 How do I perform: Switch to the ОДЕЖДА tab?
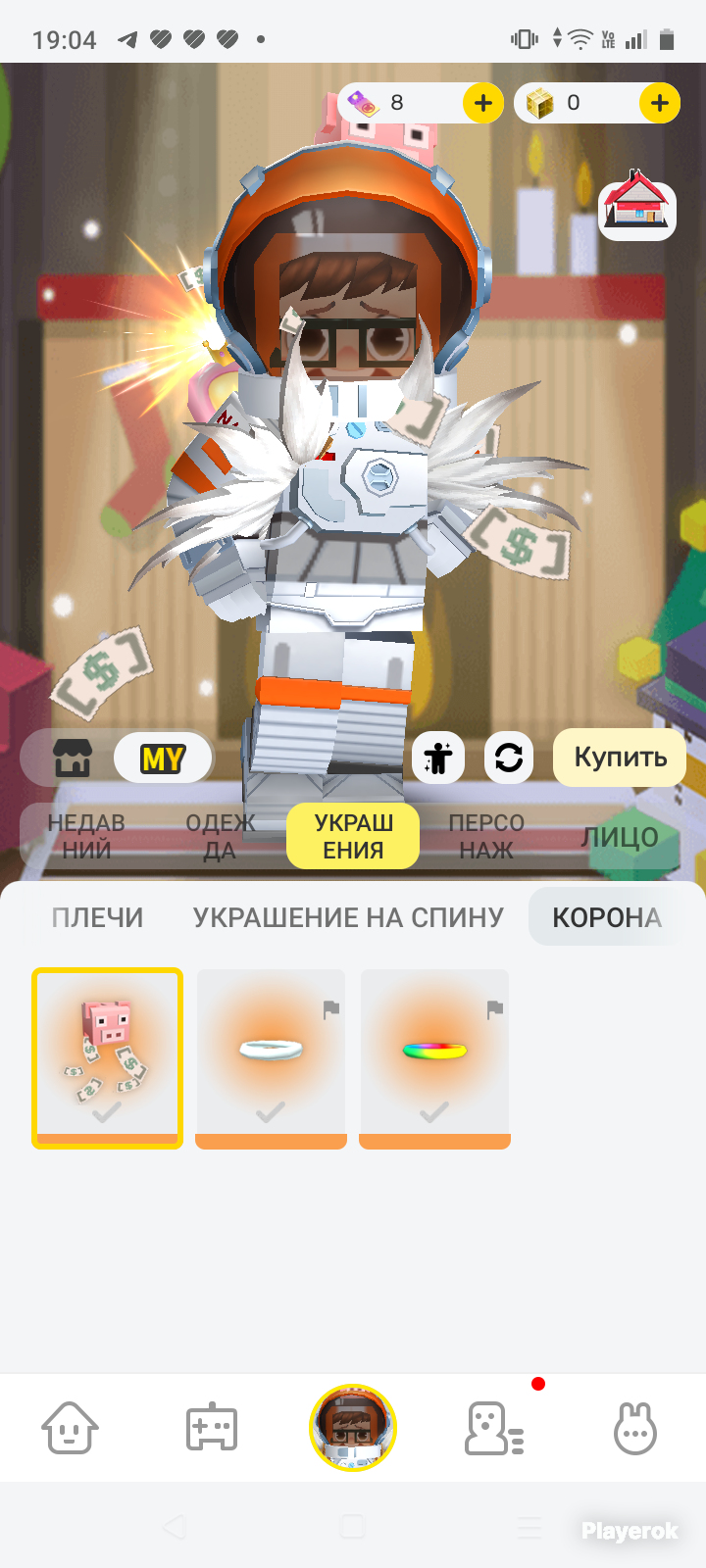click(221, 836)
